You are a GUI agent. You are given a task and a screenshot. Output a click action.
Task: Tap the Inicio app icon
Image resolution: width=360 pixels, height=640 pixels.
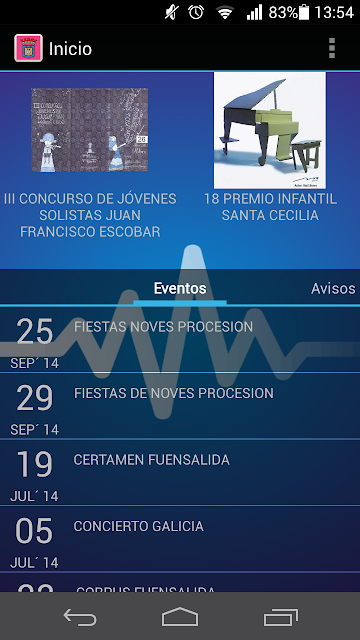(x=29, y=48)
